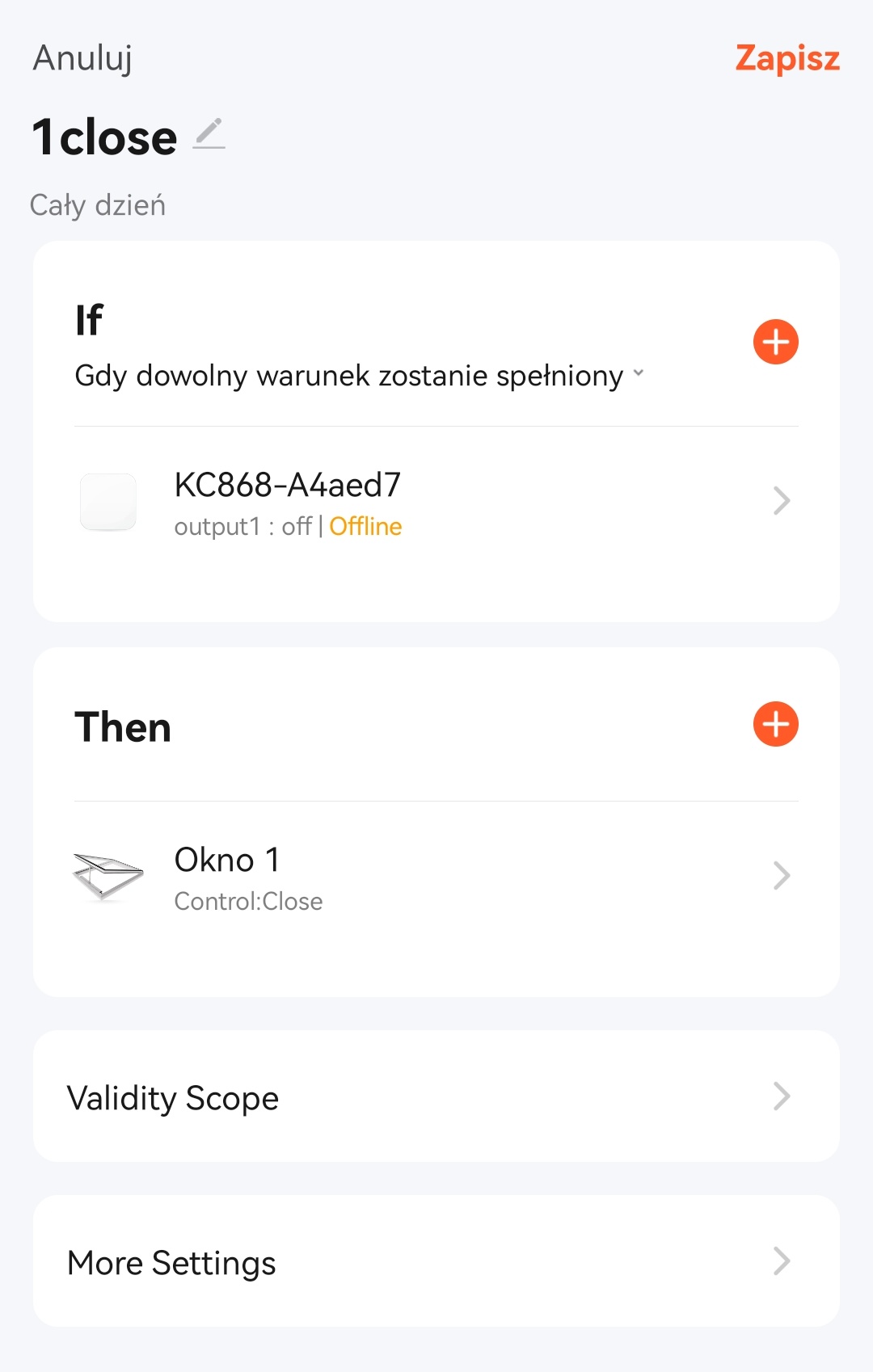Open the KC868-A4aed7 condition
873x1372 pixels.
[x=436, y=502]
